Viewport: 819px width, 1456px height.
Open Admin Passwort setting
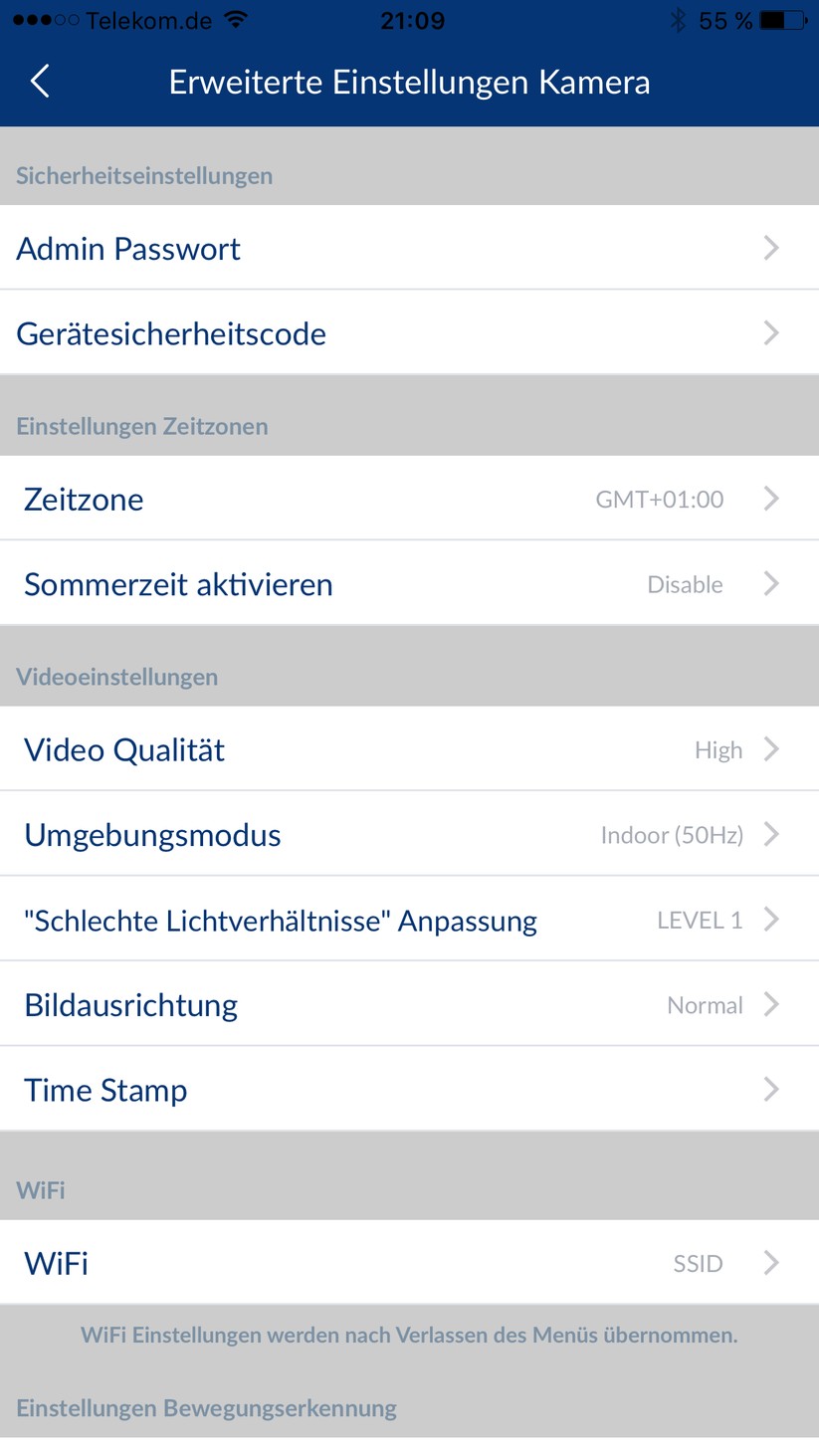click(x=409, y=248)
